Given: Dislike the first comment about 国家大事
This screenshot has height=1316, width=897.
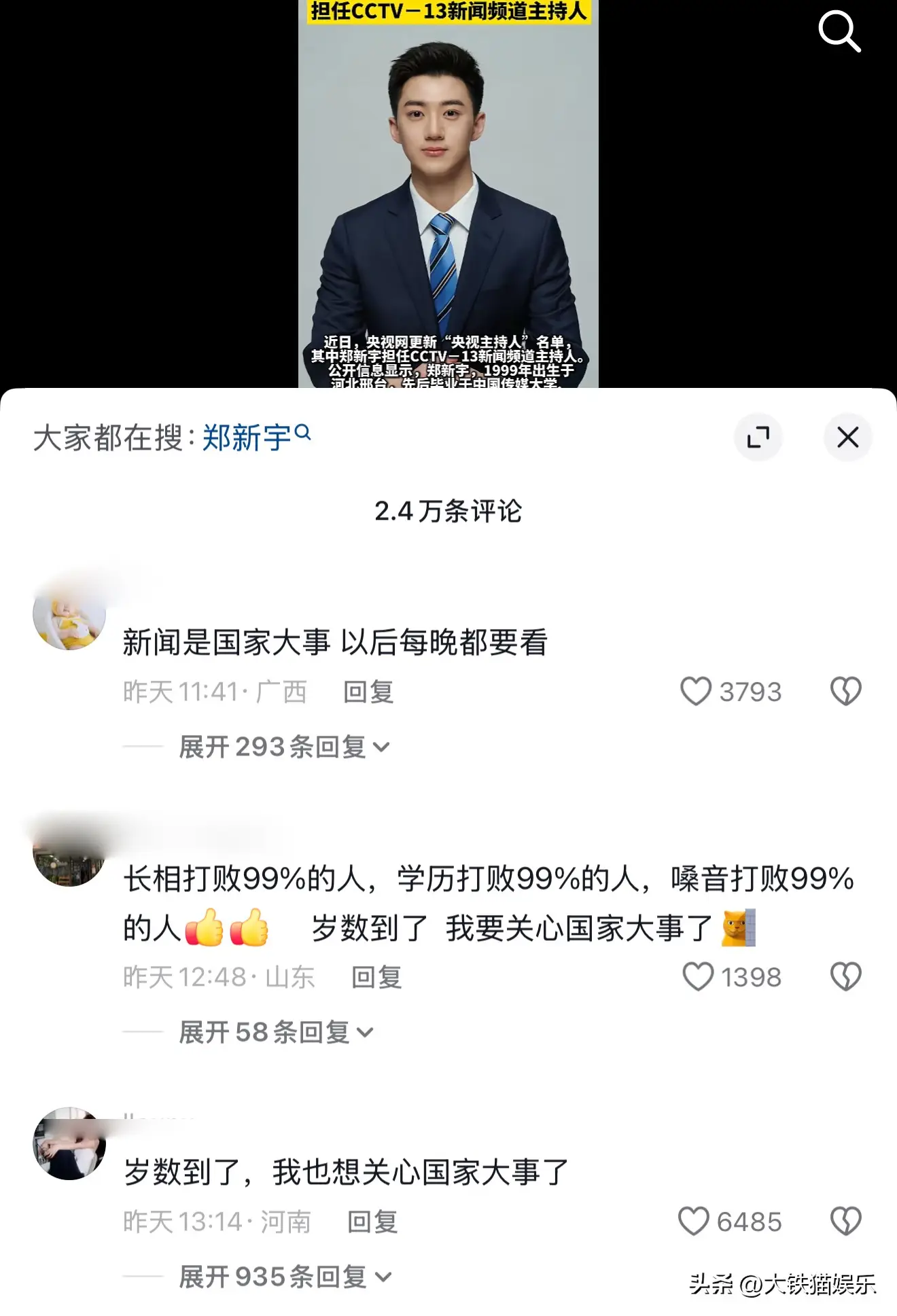Looking at the screenshot, I should tap(845, 692).
